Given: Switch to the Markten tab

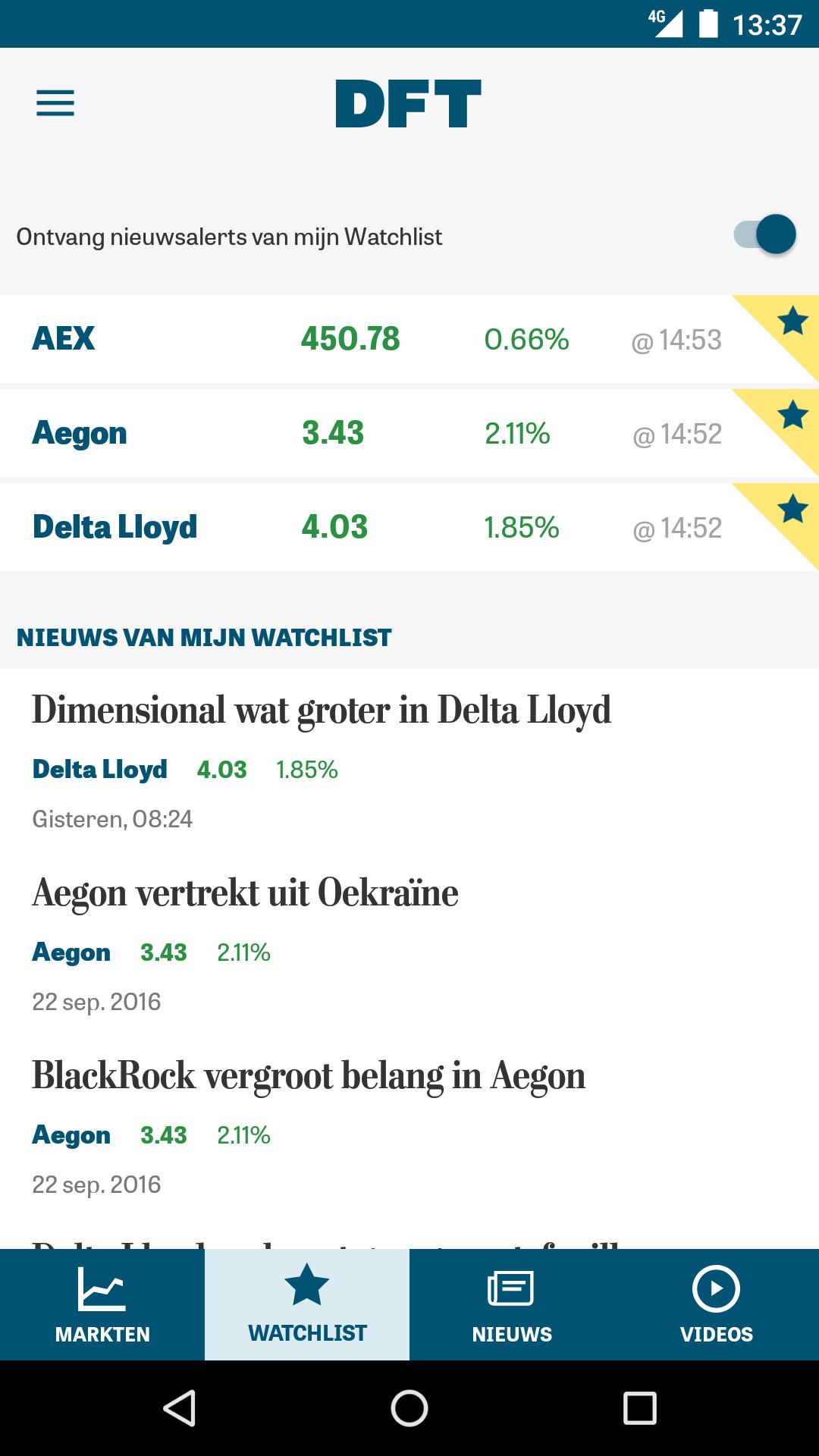Looking at the screenshot, I should (x=102, y=1304).
